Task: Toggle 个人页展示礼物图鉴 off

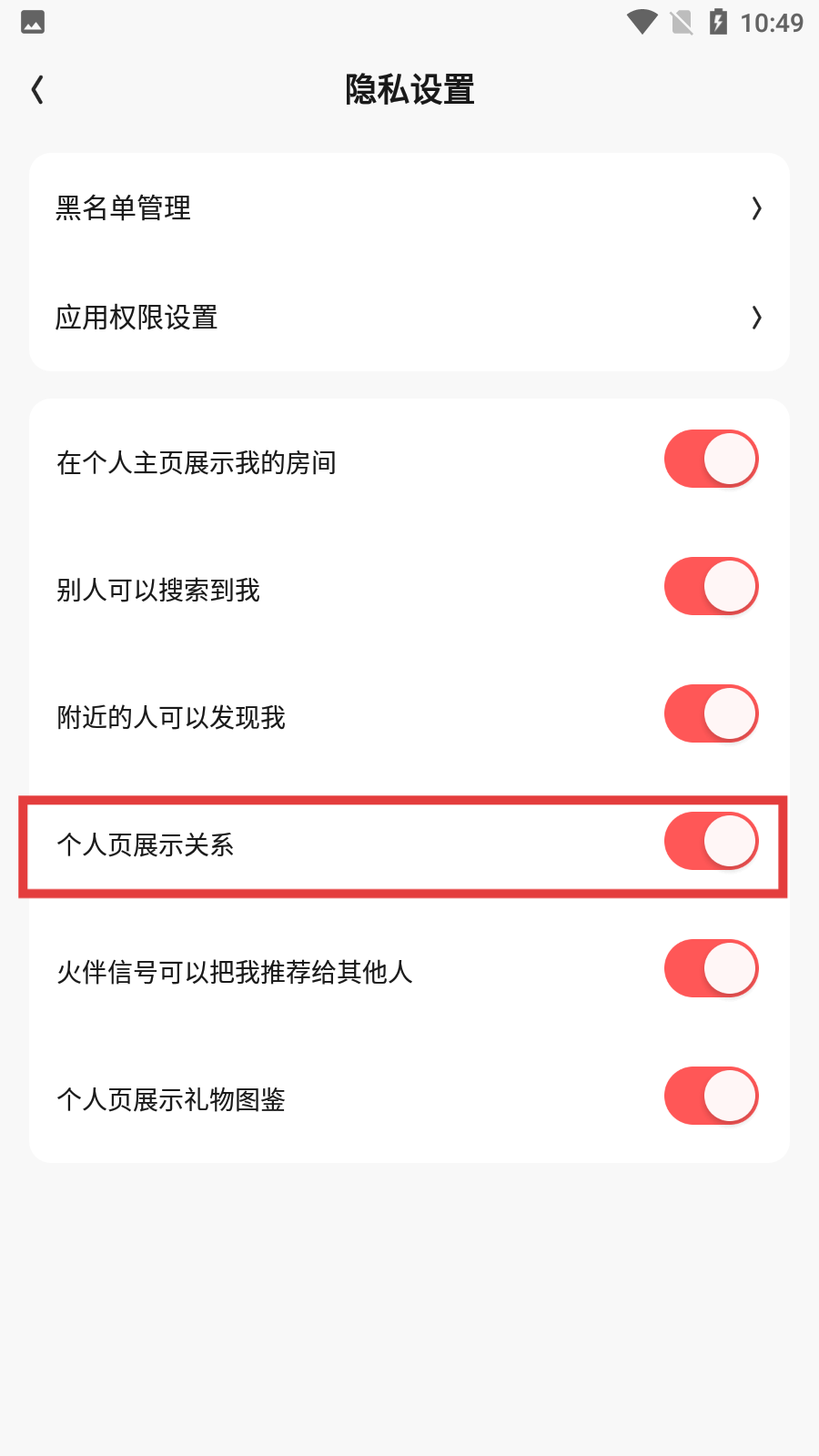Action: pos(711,1097)
